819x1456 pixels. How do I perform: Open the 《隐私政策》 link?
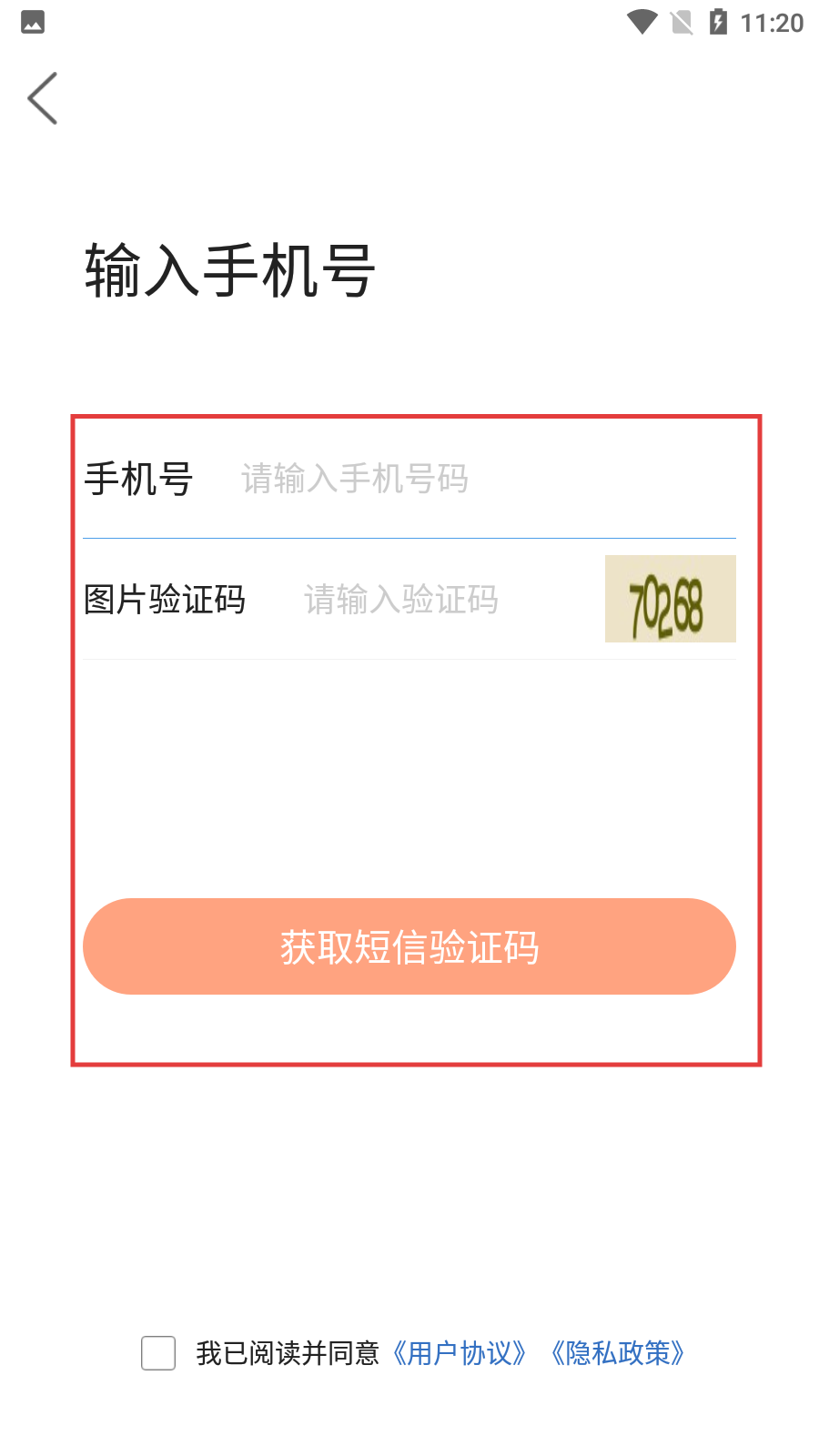(618, 1353)
